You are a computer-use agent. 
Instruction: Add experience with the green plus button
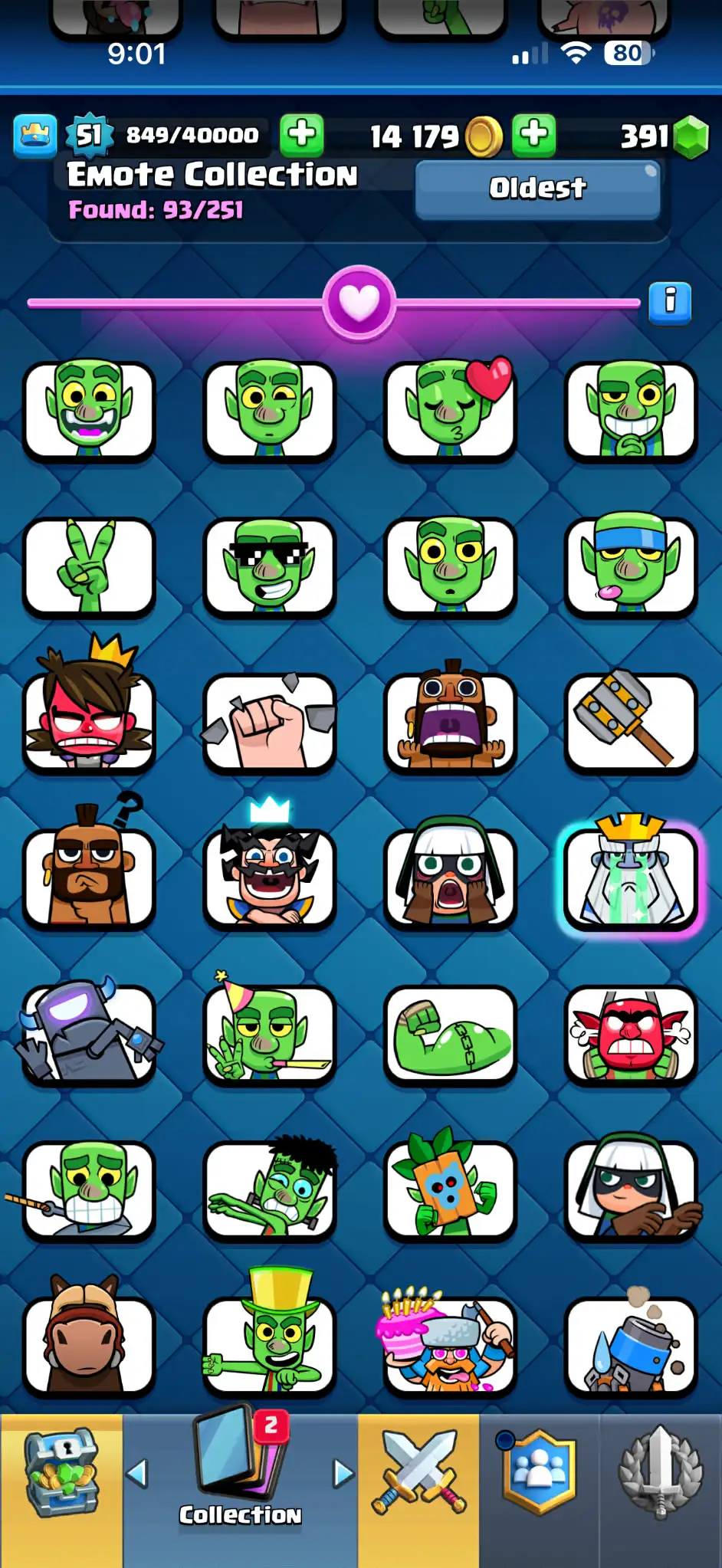click(302, 135)
